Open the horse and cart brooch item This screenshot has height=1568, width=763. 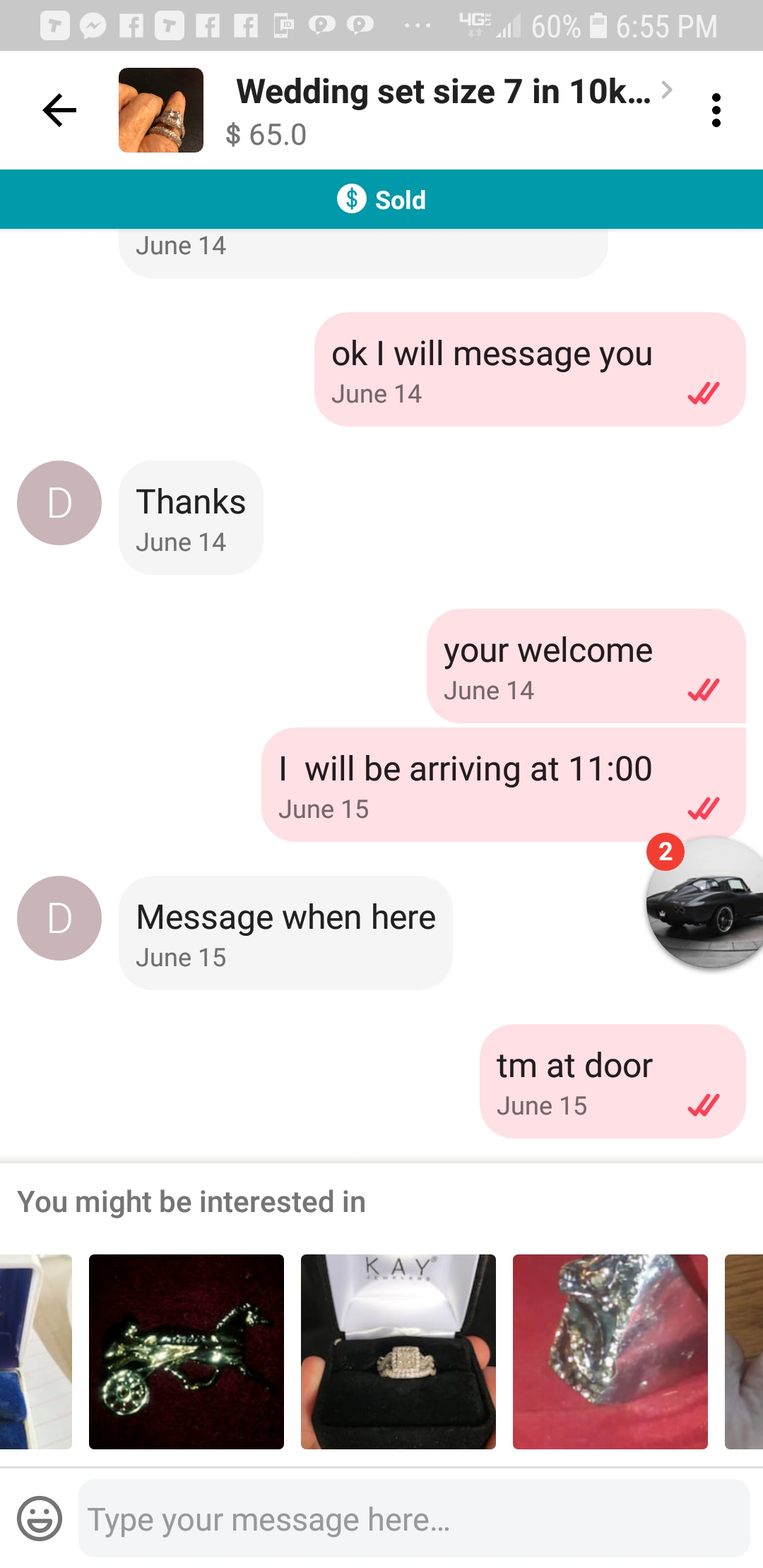[x=187, y=1351]
